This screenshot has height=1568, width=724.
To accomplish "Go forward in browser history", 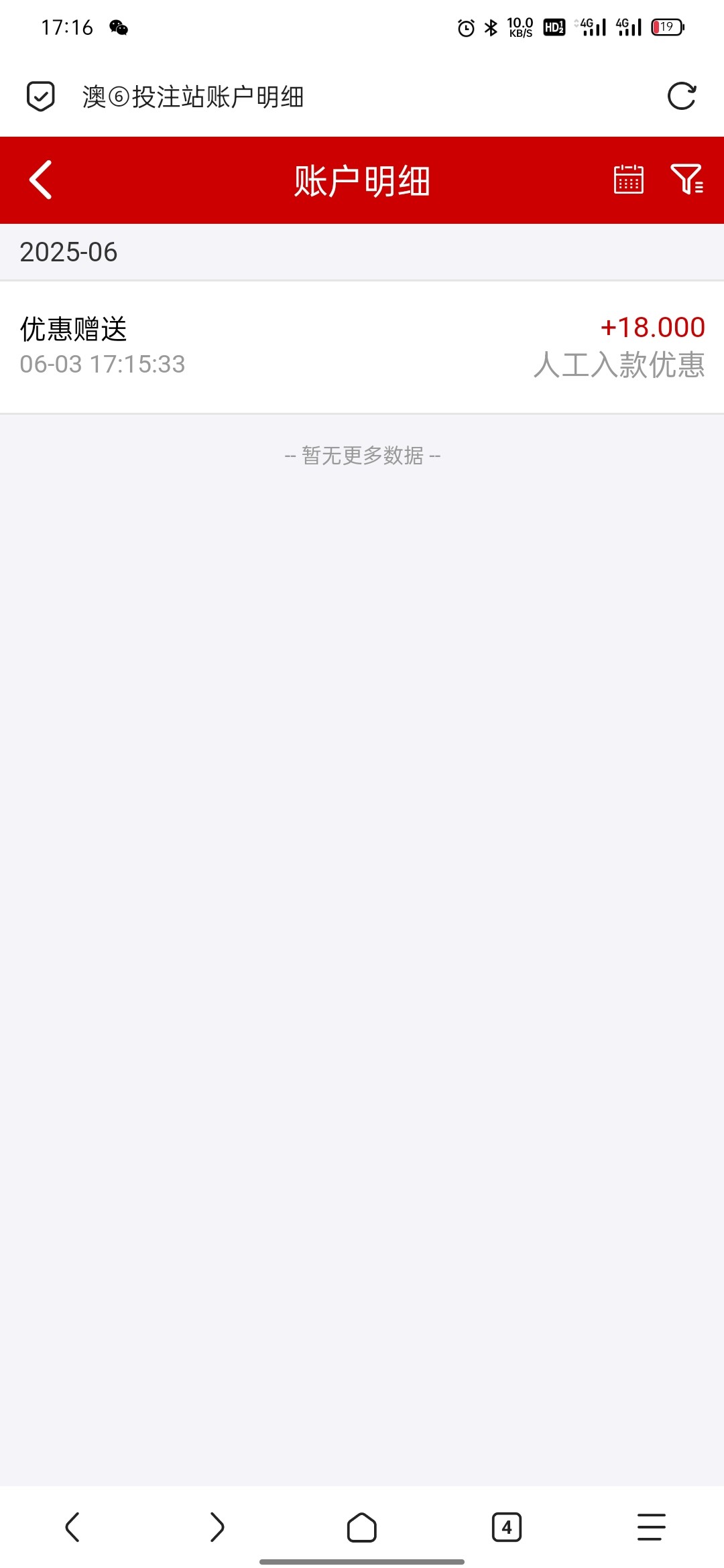I will point(217,1527).
